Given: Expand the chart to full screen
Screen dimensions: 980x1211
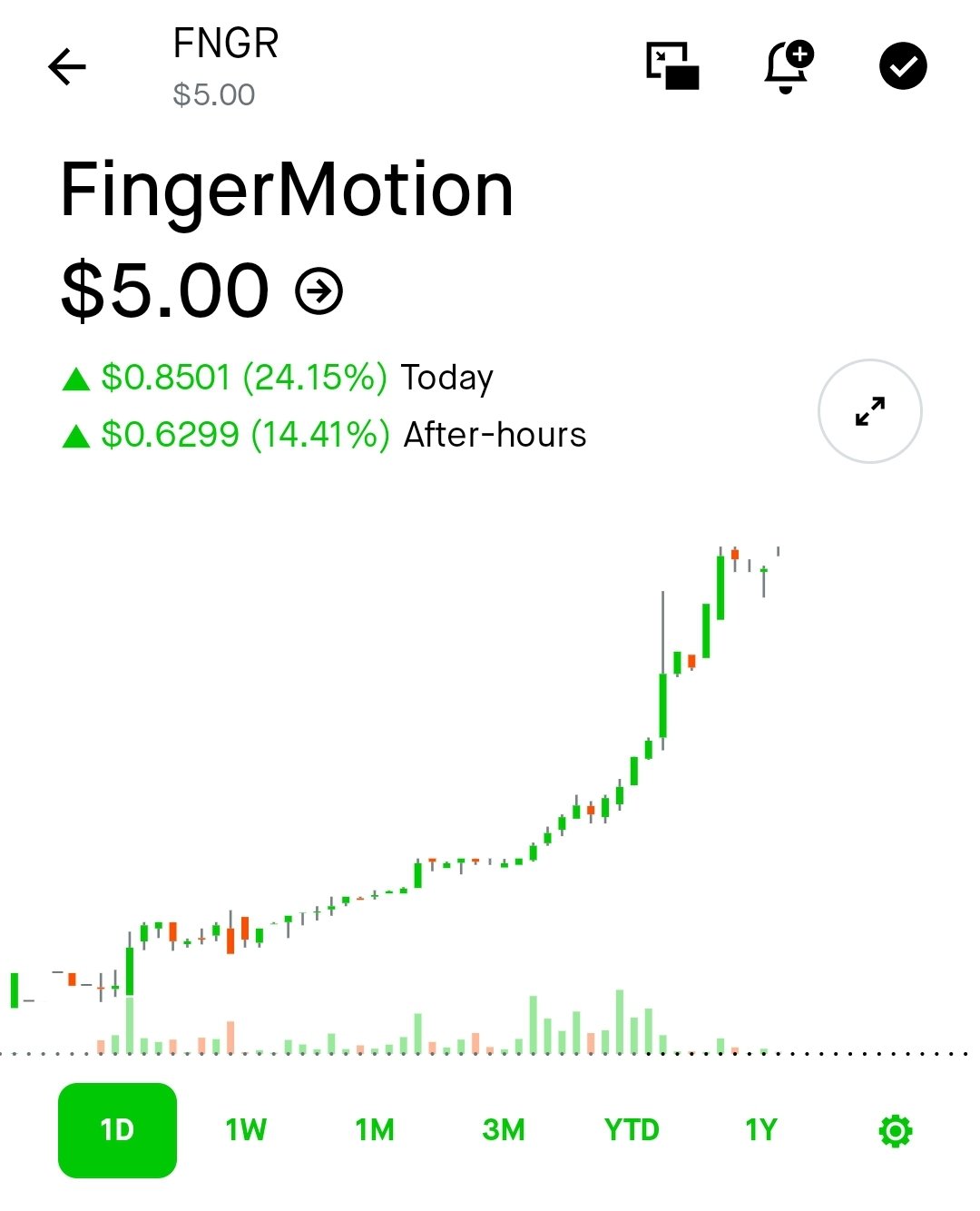Looking at the screenshot, I should point(870,411).
